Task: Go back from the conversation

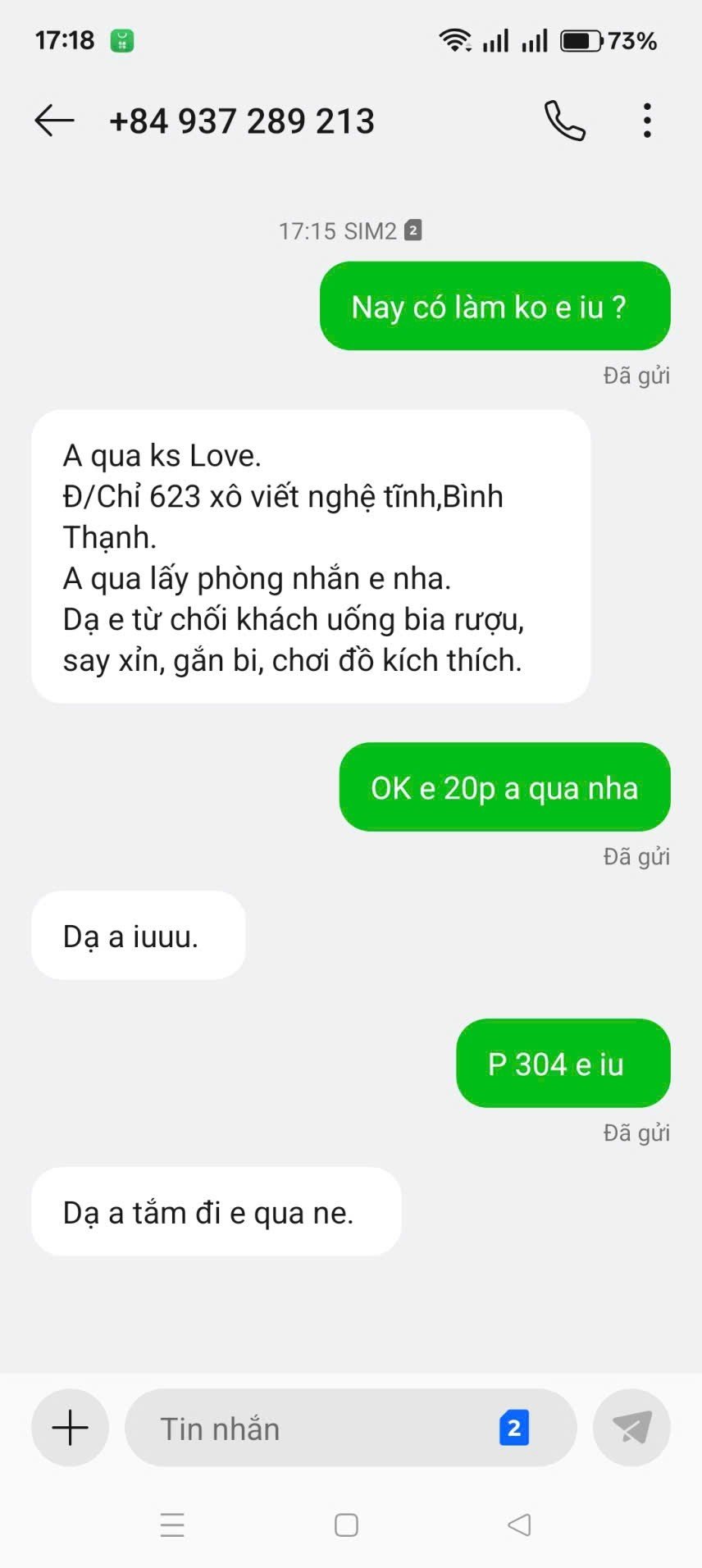Action: (x=54, y=121)
